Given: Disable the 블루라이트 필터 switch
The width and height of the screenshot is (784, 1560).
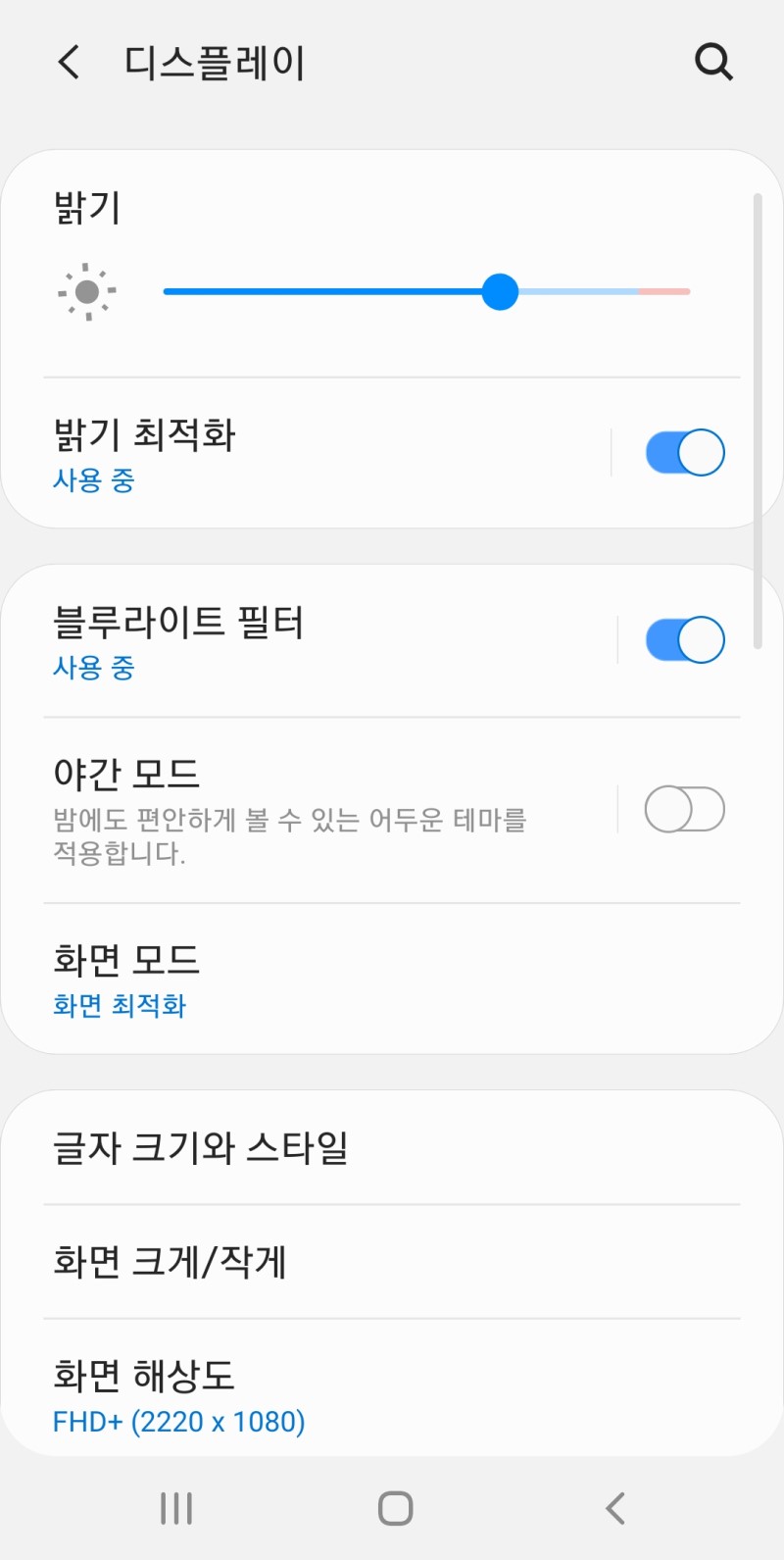Looking at the screenshot, I should tap(684, 640).
